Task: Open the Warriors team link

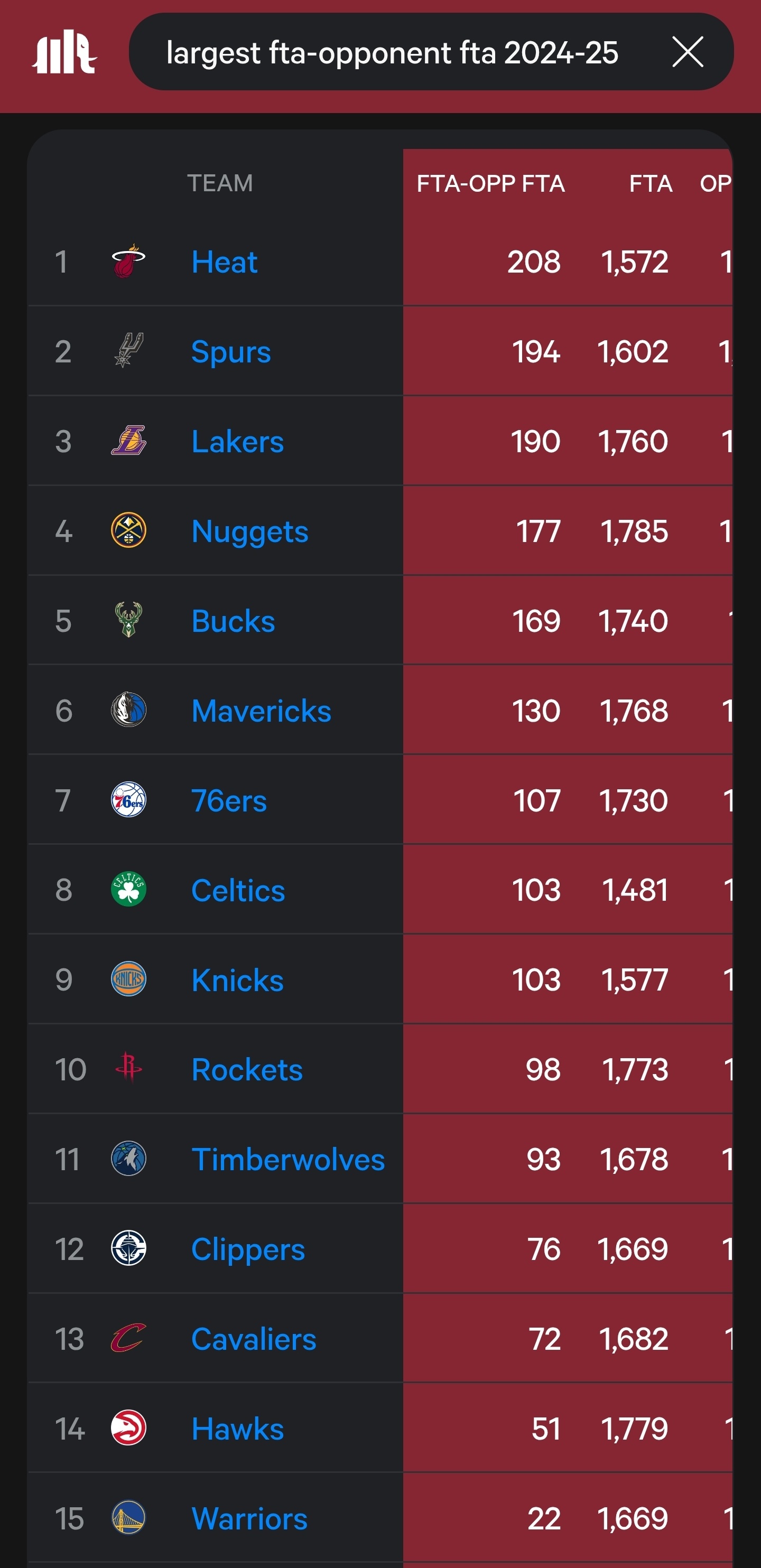Action: (249, 1519)
